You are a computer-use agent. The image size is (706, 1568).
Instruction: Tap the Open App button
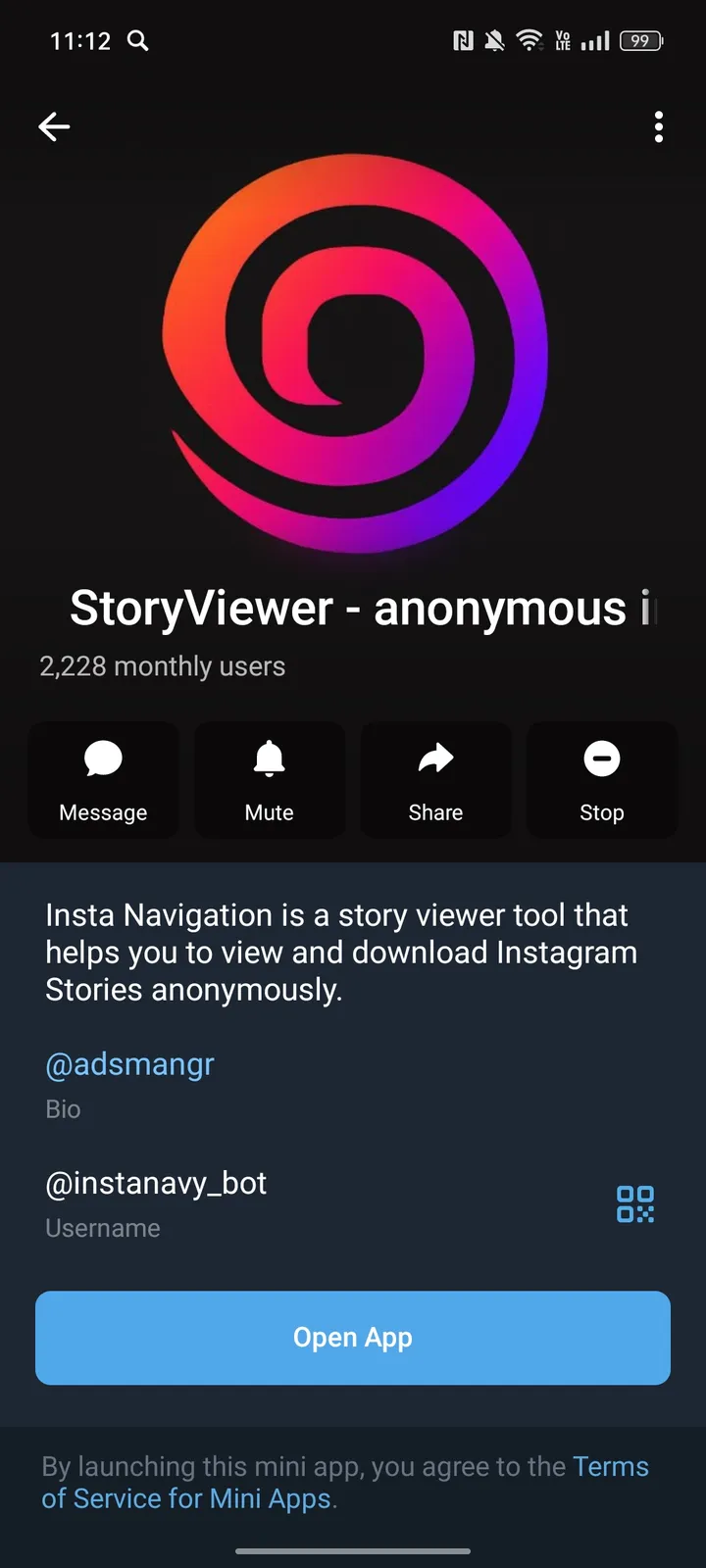click(353, 1338)
